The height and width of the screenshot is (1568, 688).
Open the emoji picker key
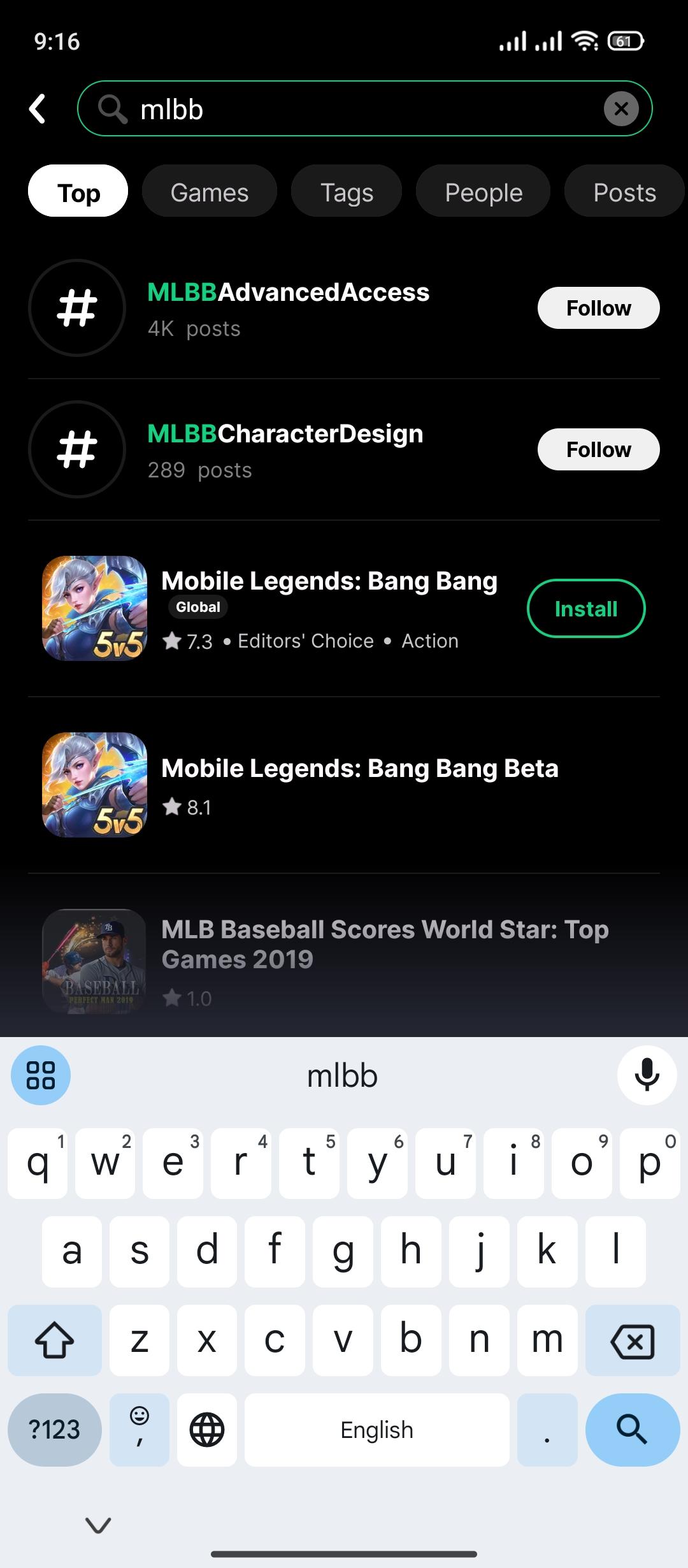138,1430
